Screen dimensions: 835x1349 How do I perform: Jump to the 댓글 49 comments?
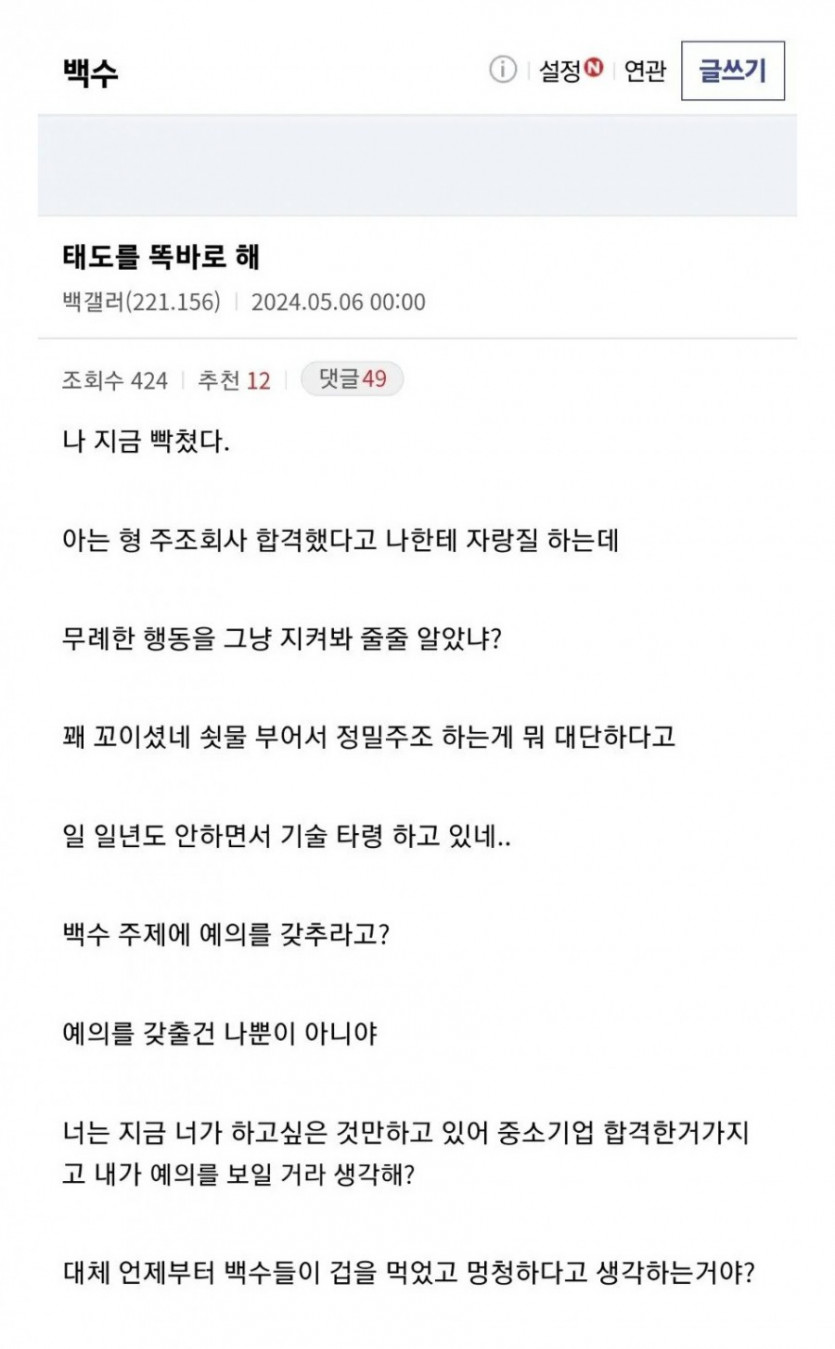(352, 379)
